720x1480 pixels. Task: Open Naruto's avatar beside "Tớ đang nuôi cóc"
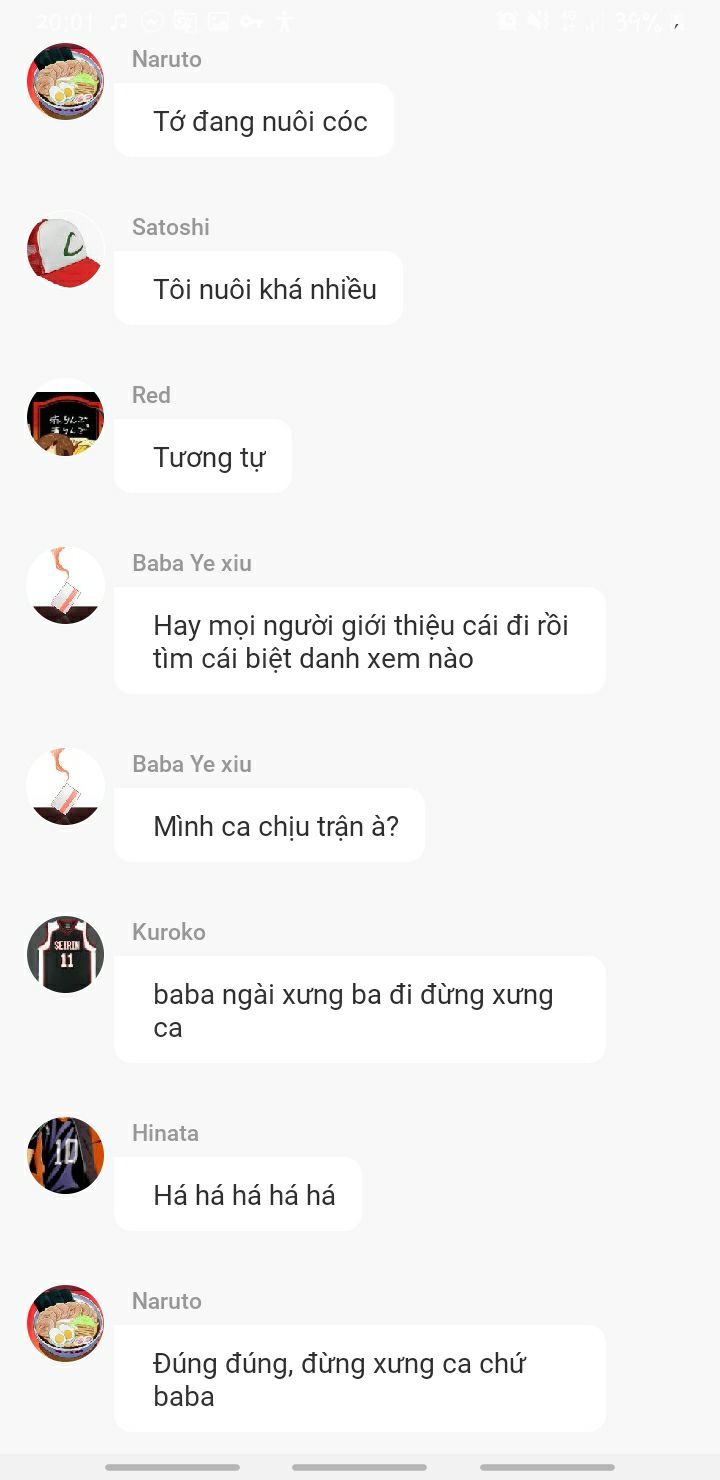[x=65, y=81]
